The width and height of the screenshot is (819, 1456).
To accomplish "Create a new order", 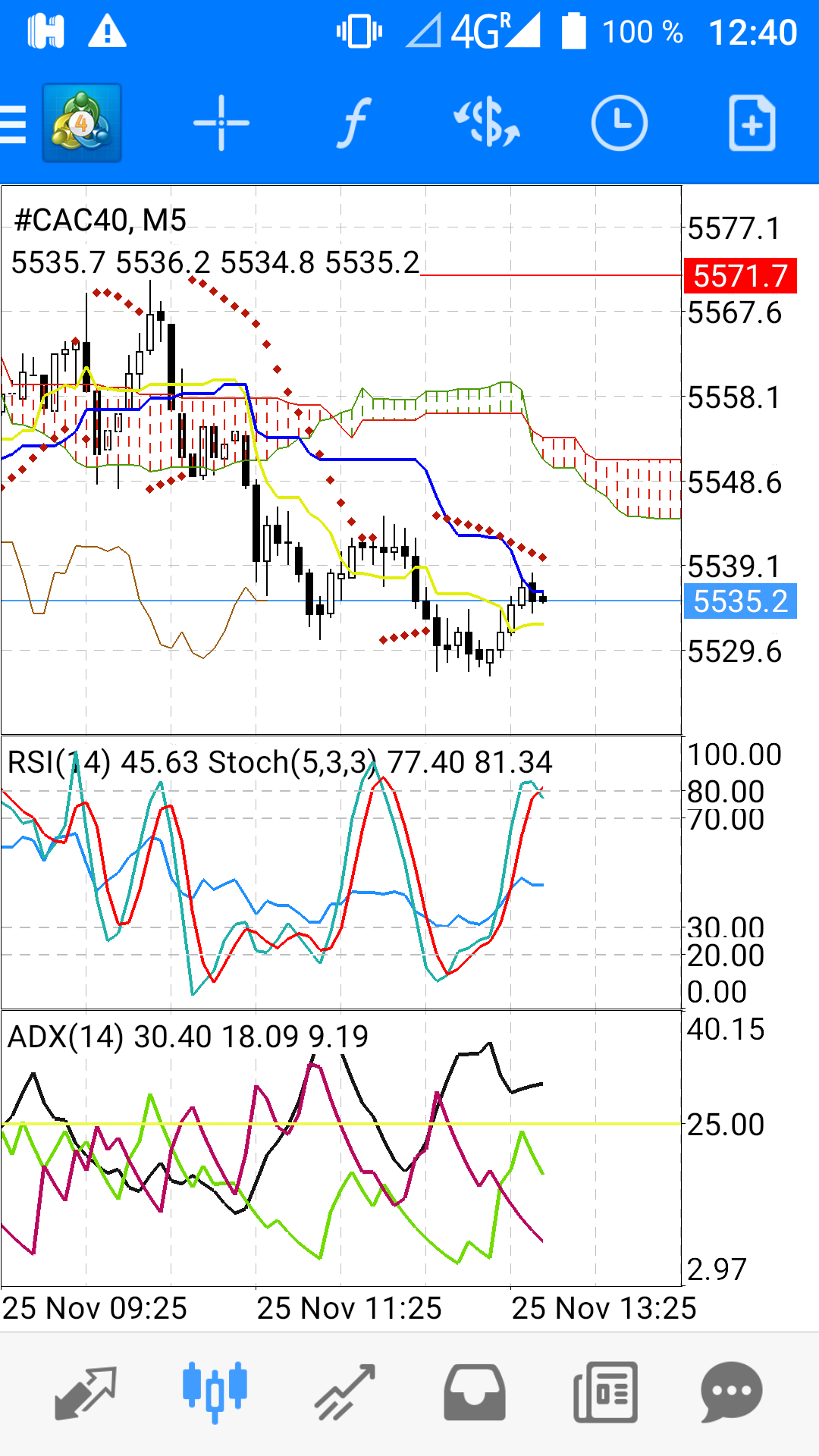I will coord(752,123).
